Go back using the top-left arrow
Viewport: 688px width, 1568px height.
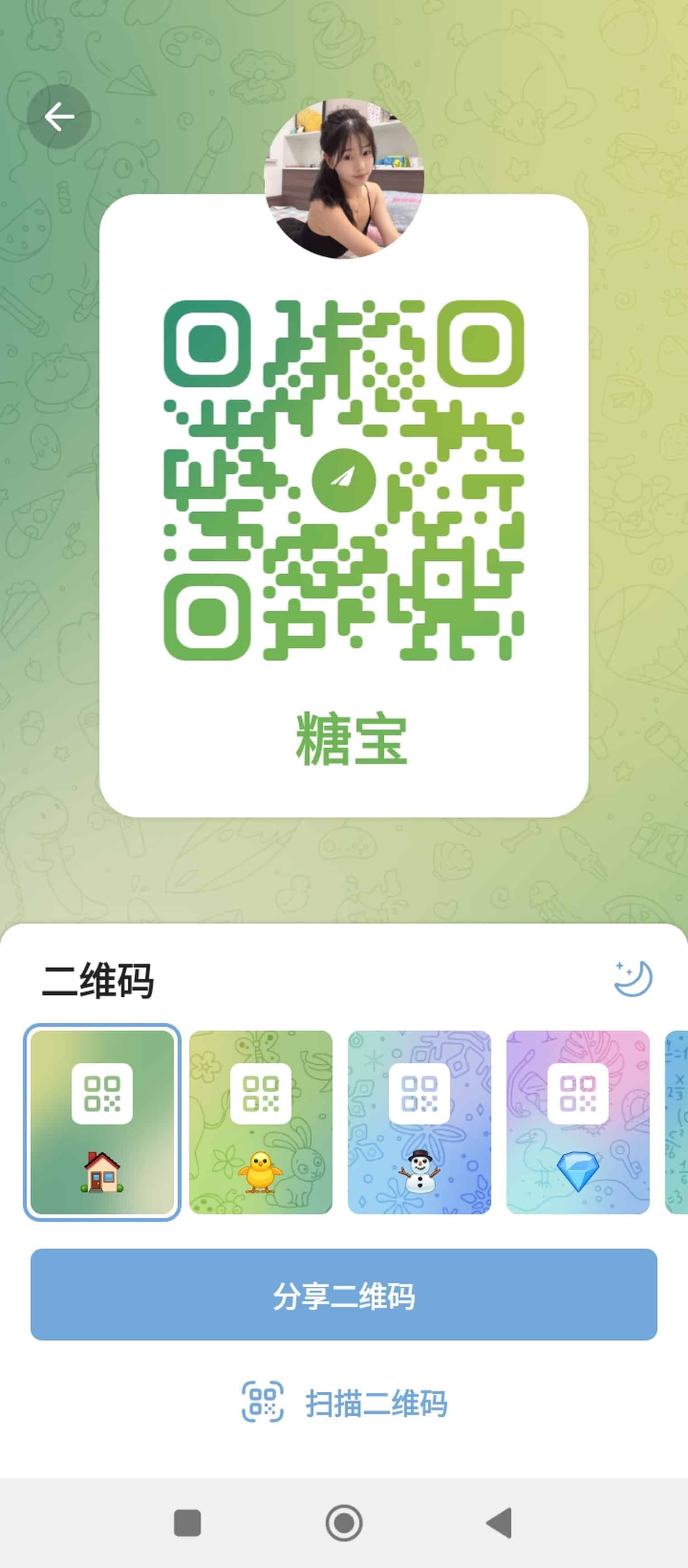point(59,116)
